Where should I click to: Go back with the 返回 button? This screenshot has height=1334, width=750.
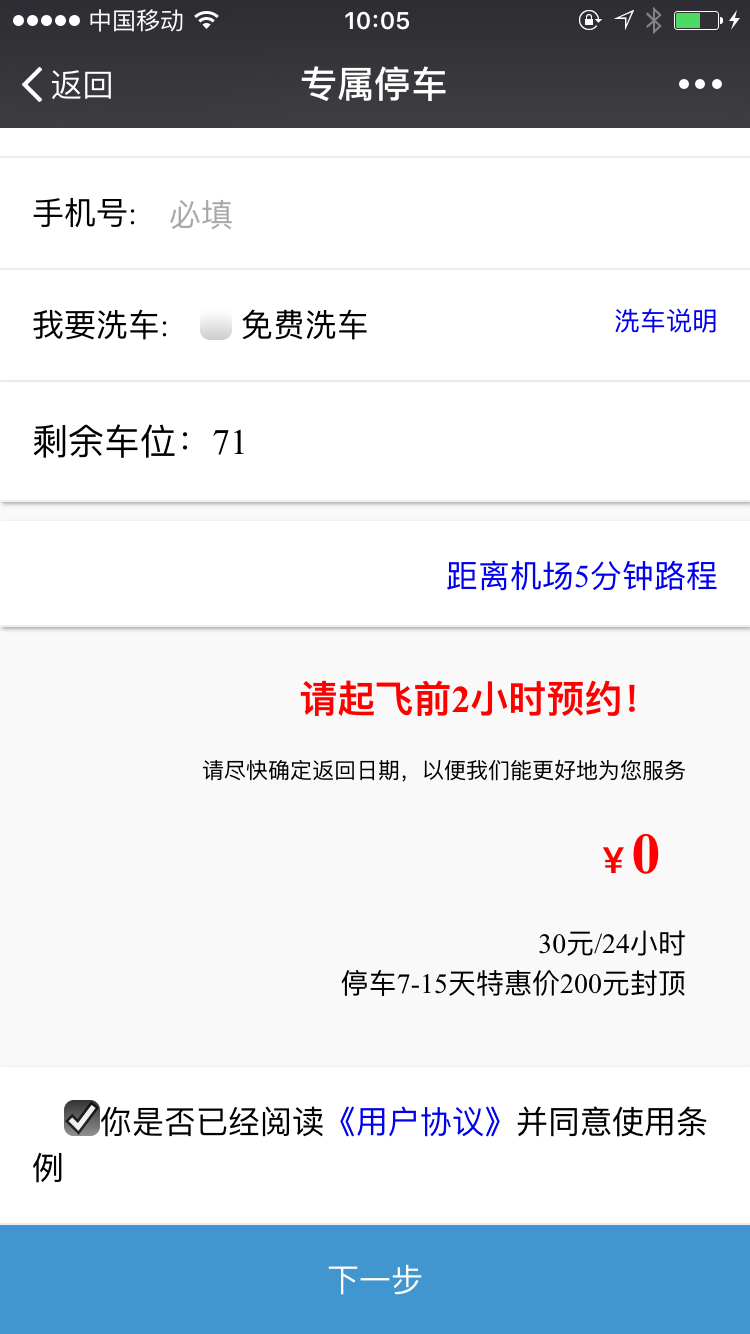(x=67, y=85)
